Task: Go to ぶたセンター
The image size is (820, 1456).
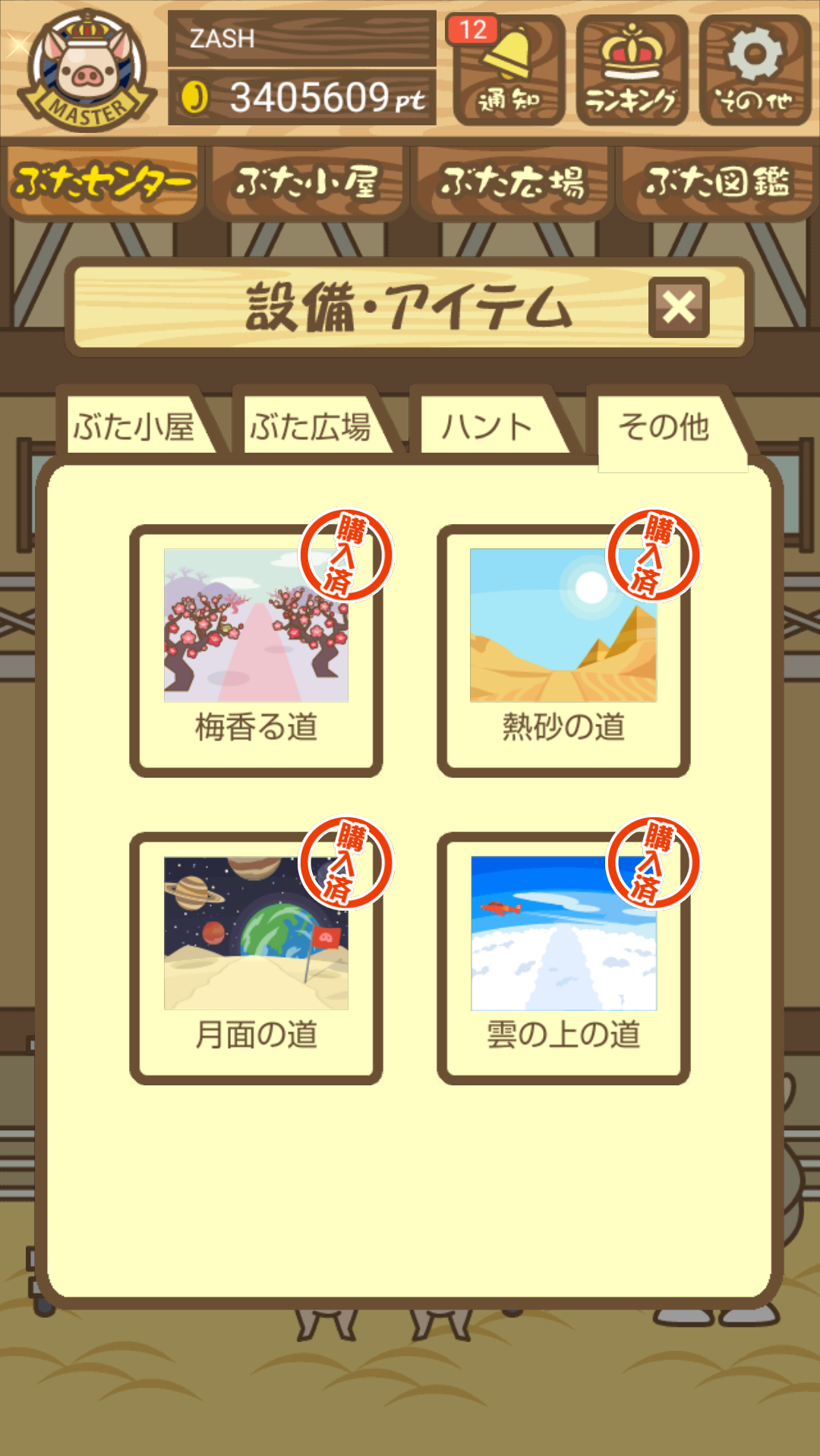Action: pyautogui.click(x=102, y=183)
